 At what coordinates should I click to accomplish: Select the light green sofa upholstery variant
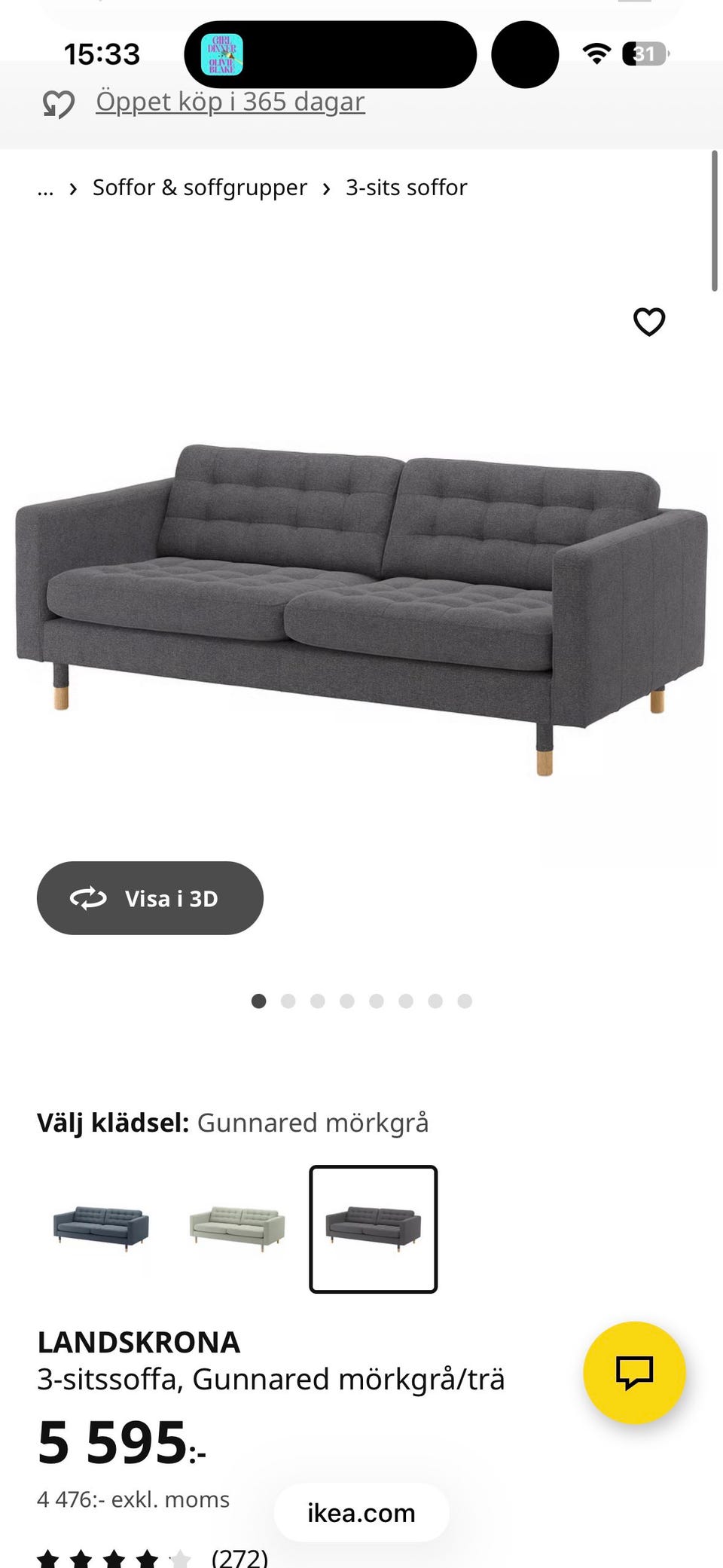coord(236,1228)
